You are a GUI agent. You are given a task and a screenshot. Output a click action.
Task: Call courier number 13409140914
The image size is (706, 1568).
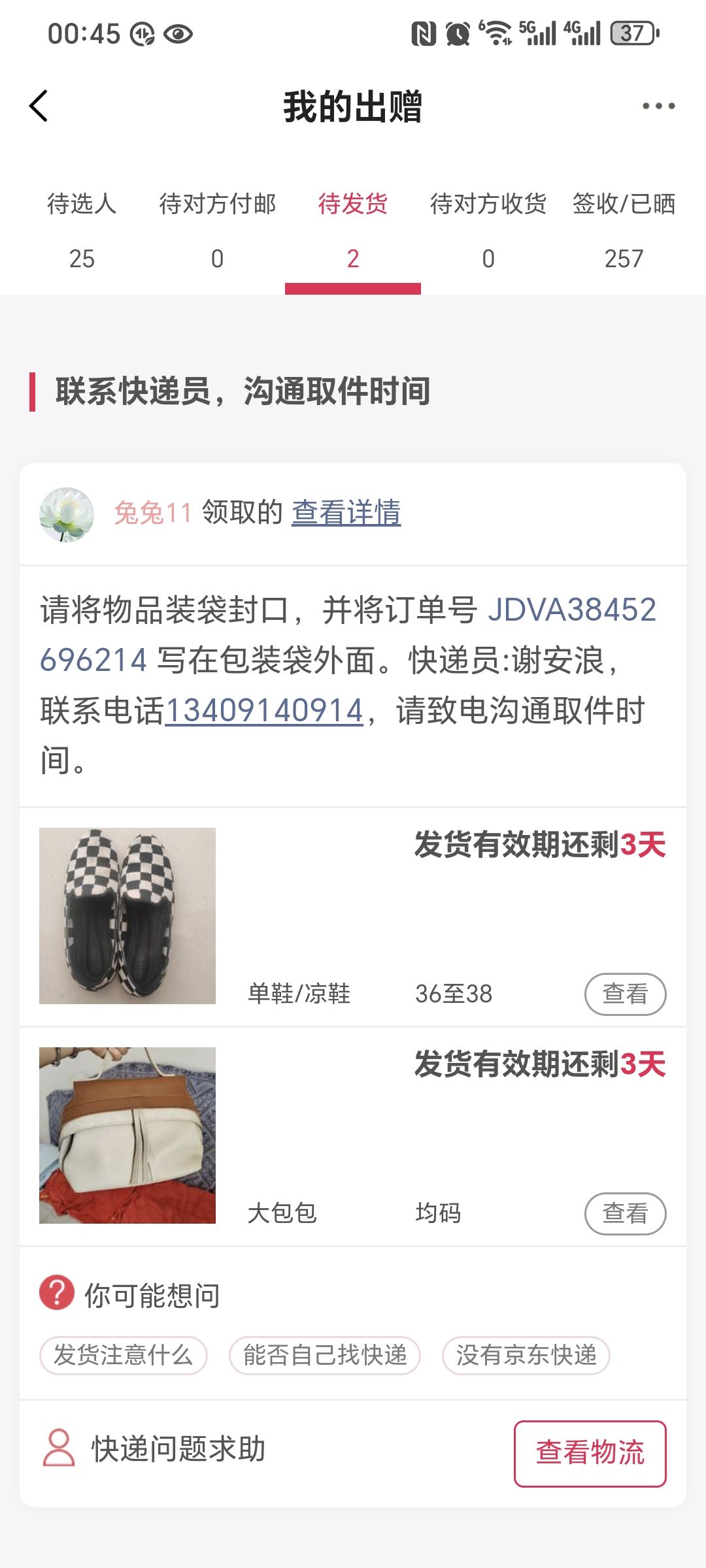tap(264, 711)
